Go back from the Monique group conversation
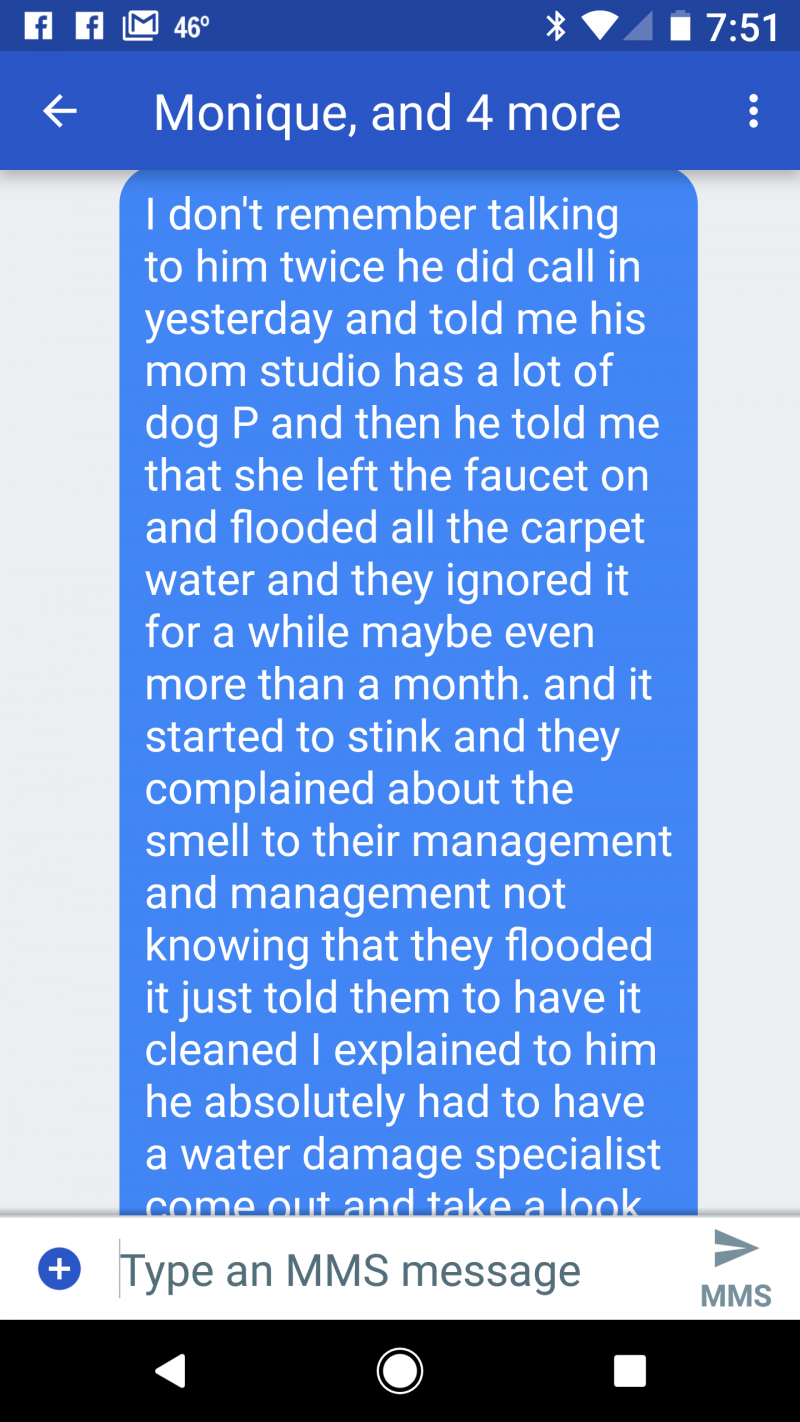Image resolution: width=800 pixels, height=1422 pixels. click(x=60, y=112)
